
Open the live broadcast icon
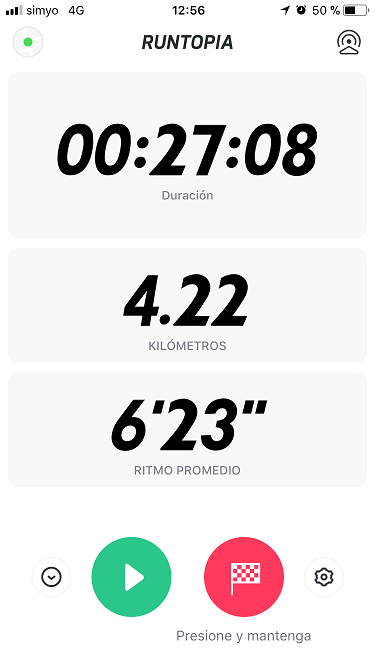coord(349,42)
